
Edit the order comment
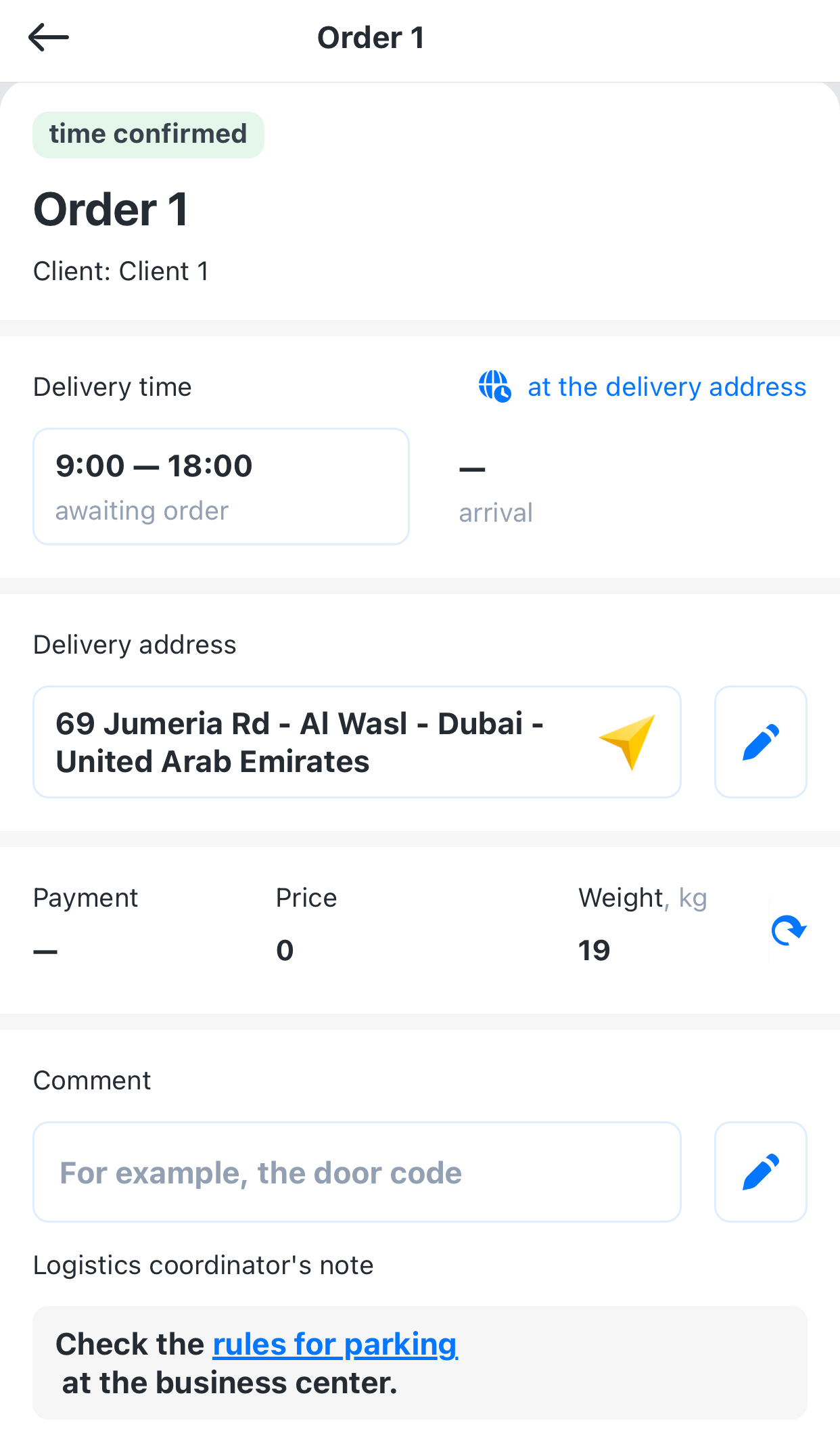coord(760,1172)
